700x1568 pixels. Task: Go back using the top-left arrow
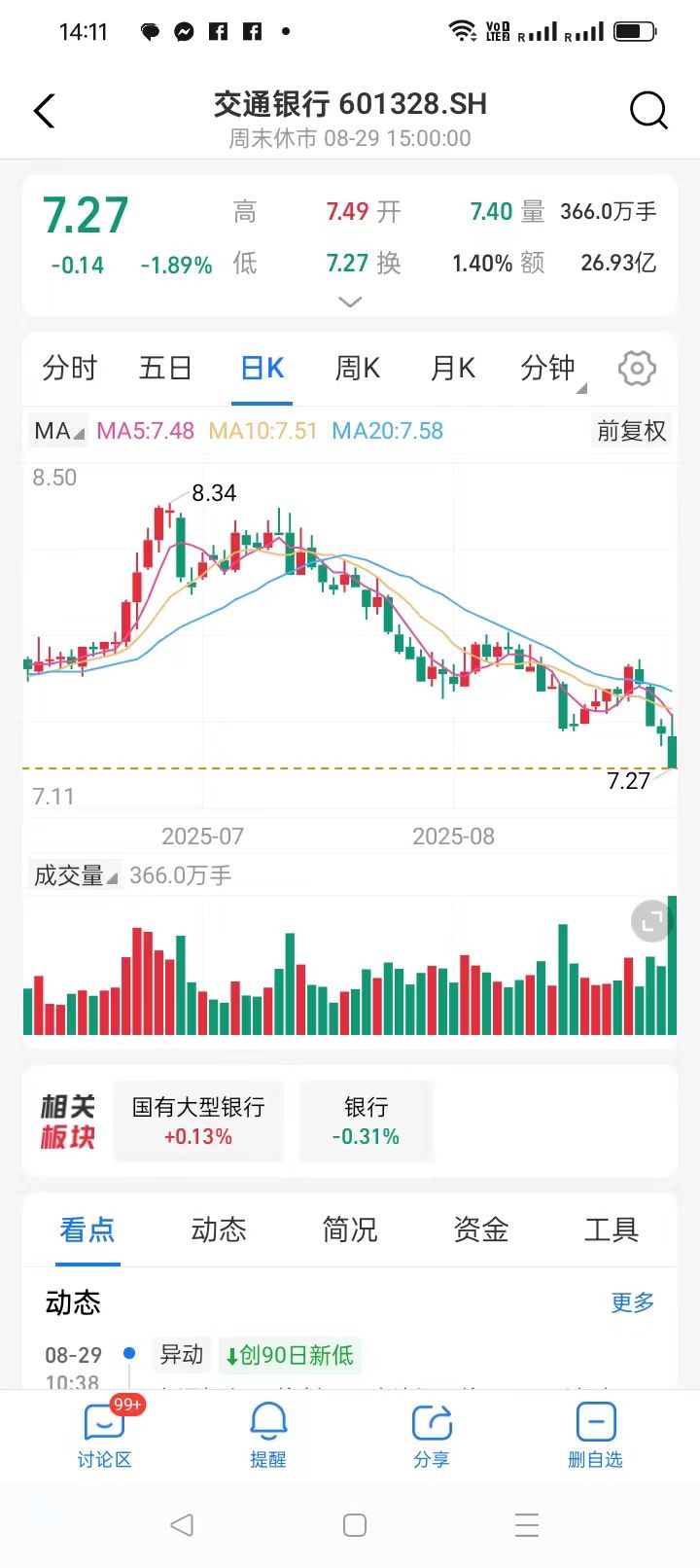point(45,111)
